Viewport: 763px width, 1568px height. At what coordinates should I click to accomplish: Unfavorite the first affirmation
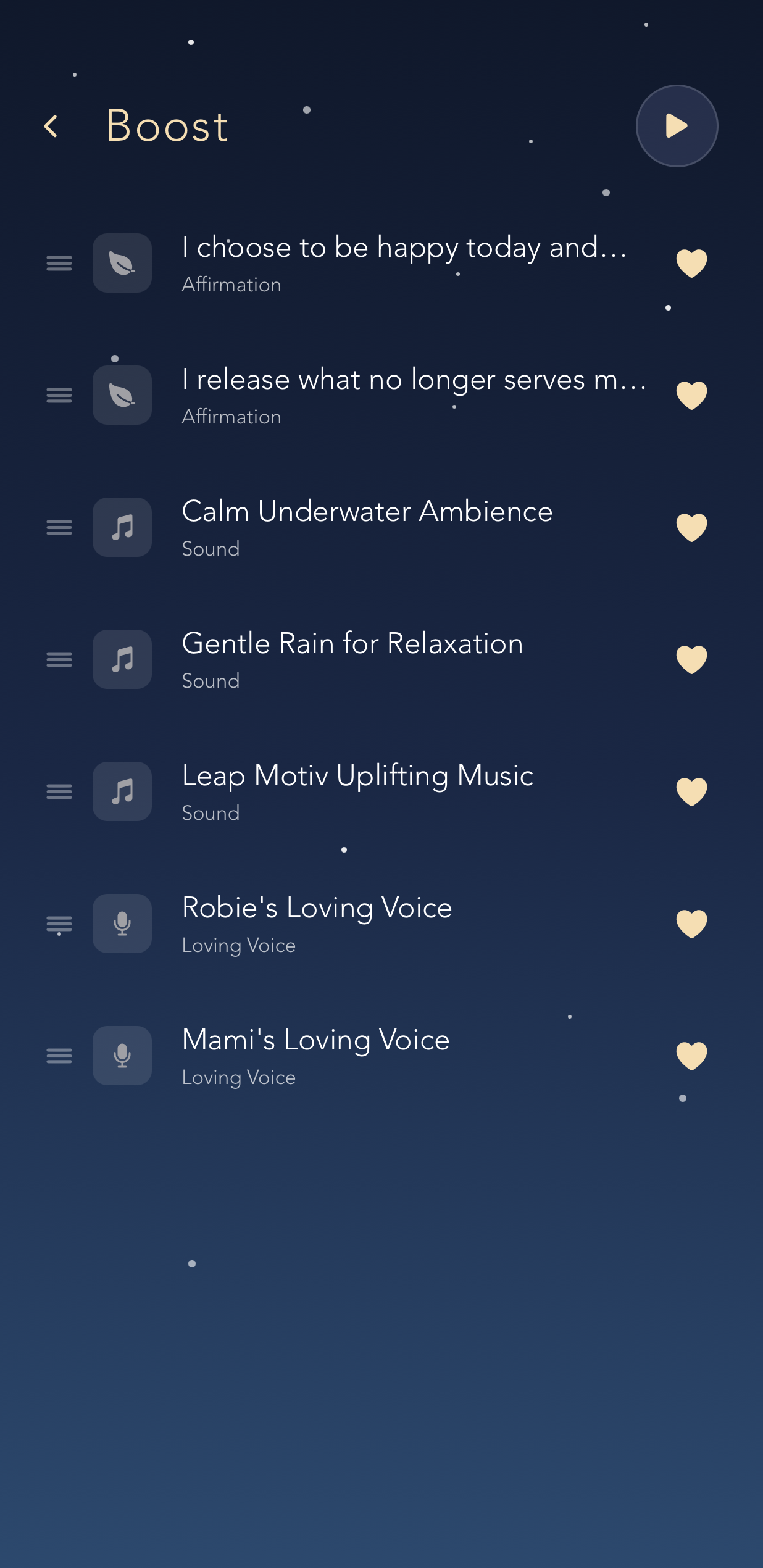pos(691,263)
